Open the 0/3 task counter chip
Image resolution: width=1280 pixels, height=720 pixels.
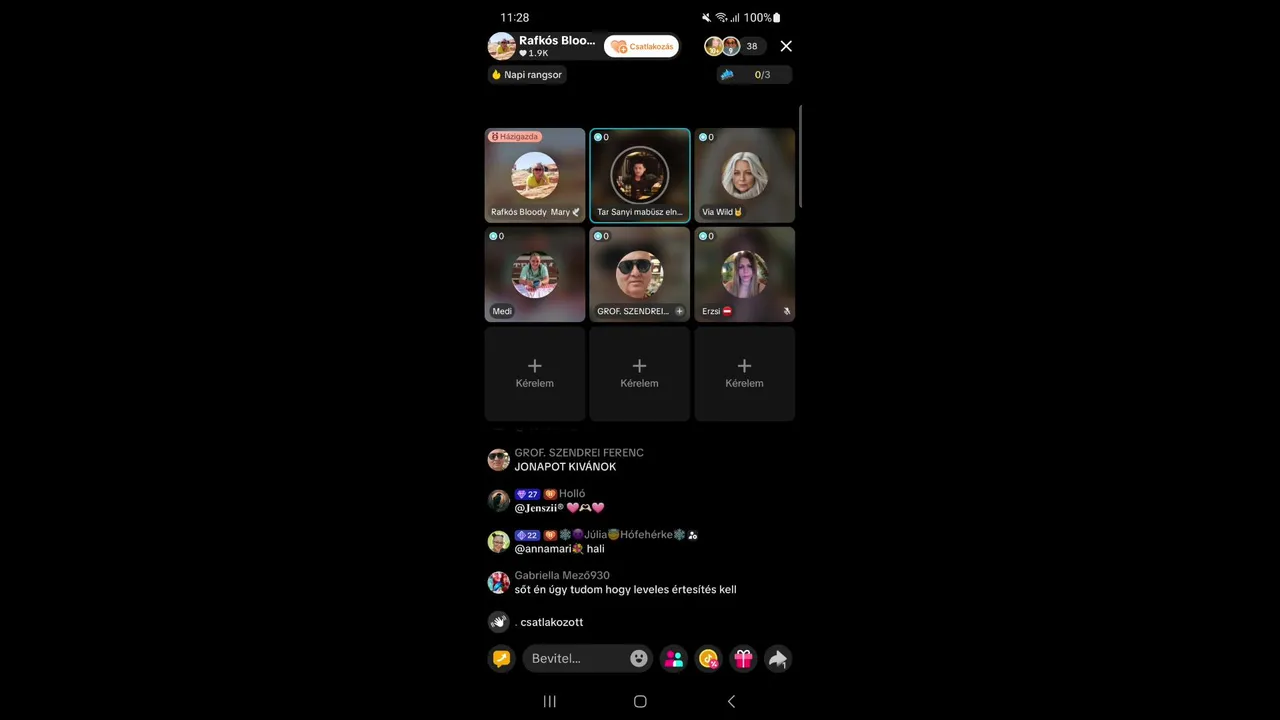(755, 75)
